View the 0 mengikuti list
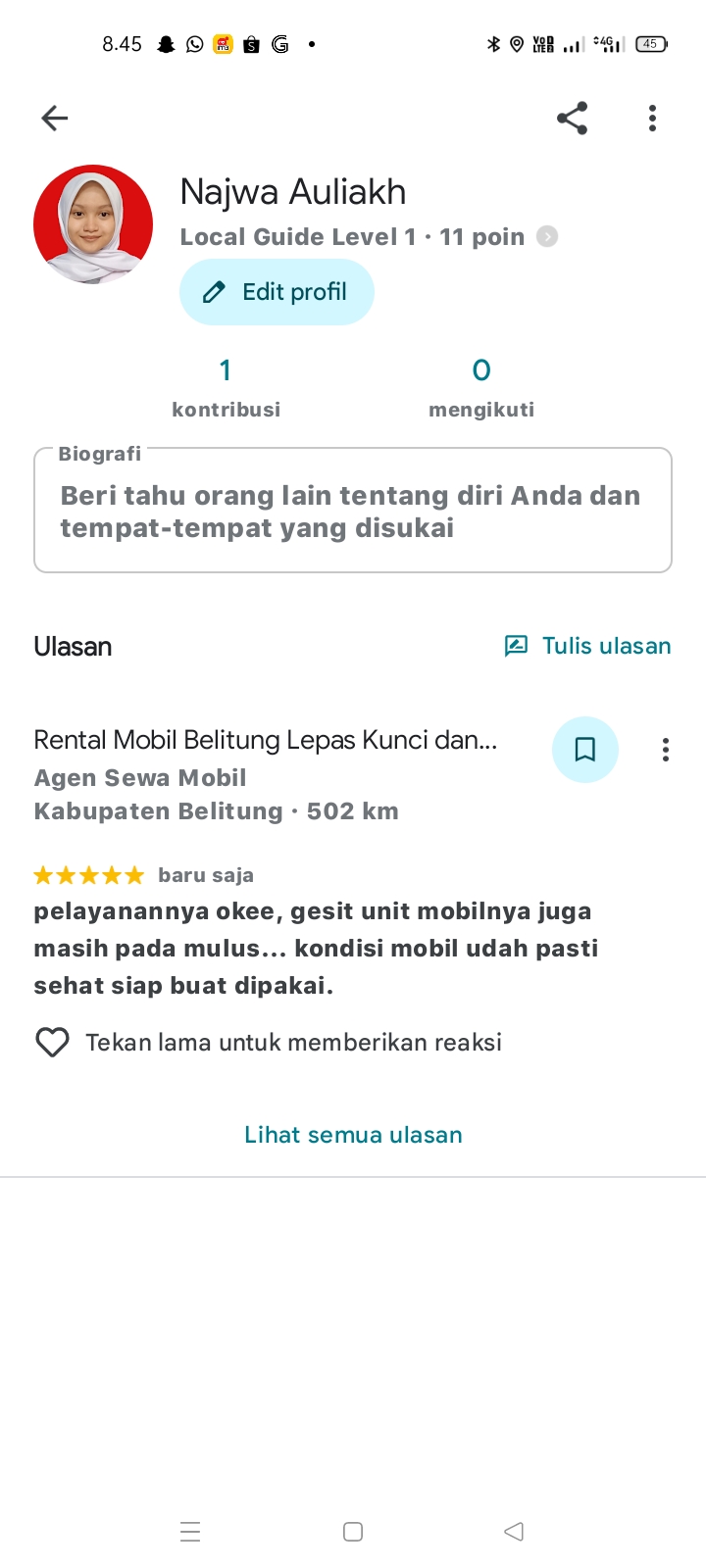This screenshot has height=1568, width=706. pos(481,388)
